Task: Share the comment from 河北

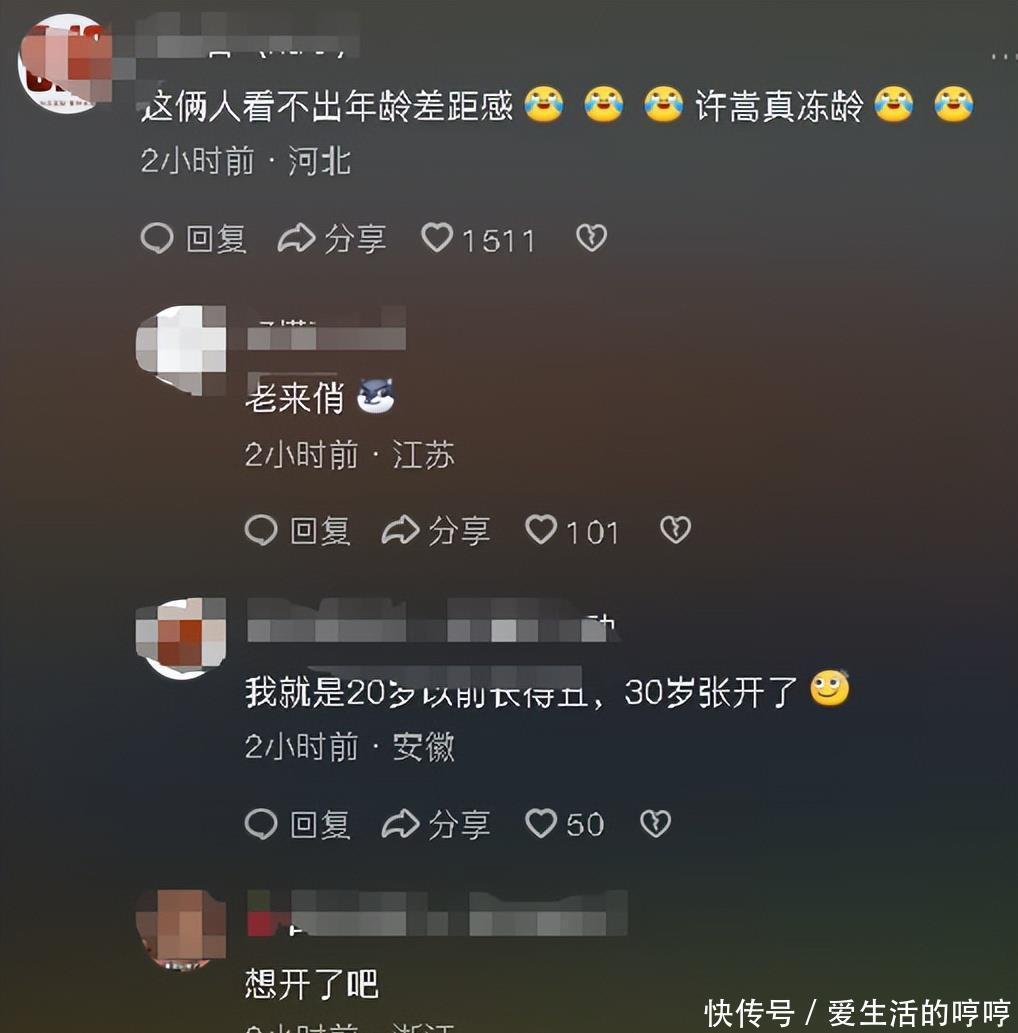Action: click(x=332, y=239)
